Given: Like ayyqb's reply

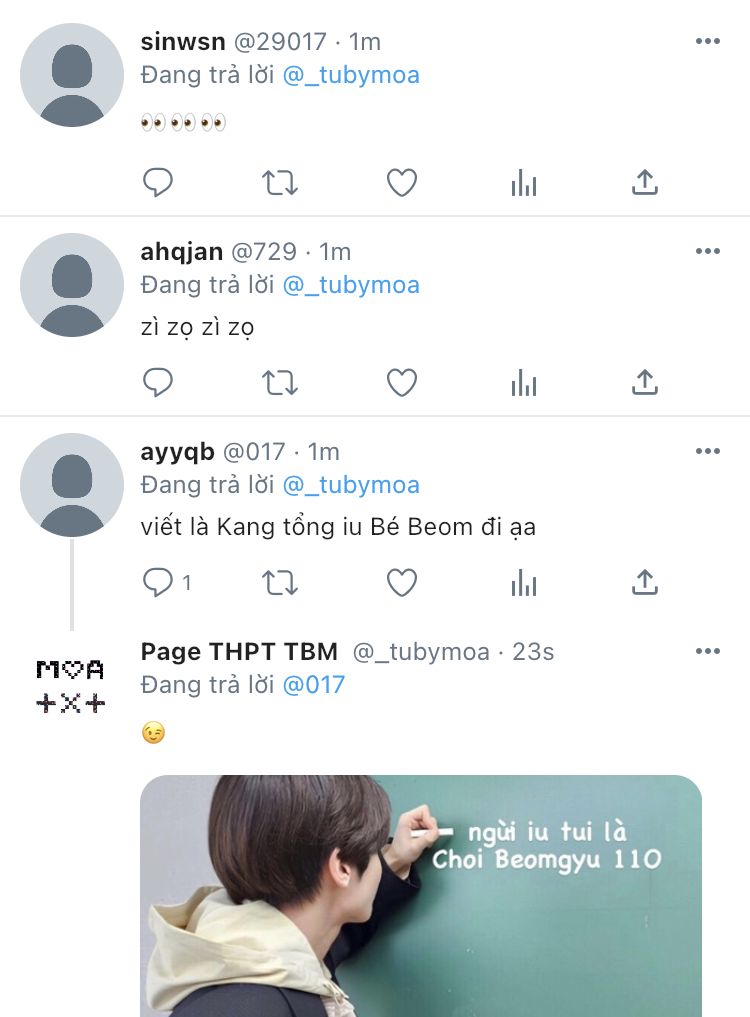Looking at the screenshot, I should (x=402, y=582).
